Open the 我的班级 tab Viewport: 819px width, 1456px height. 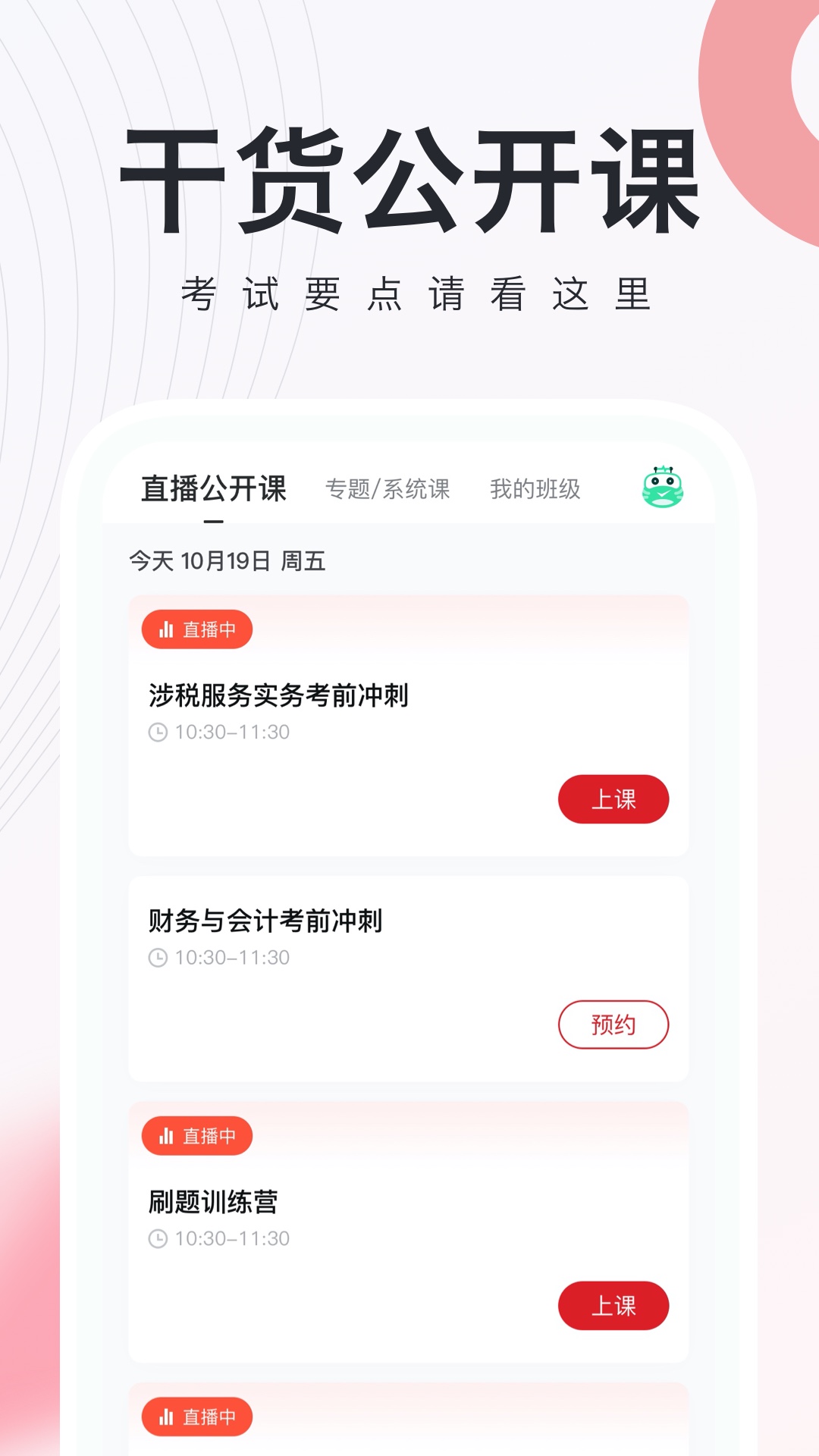point(536,490)
